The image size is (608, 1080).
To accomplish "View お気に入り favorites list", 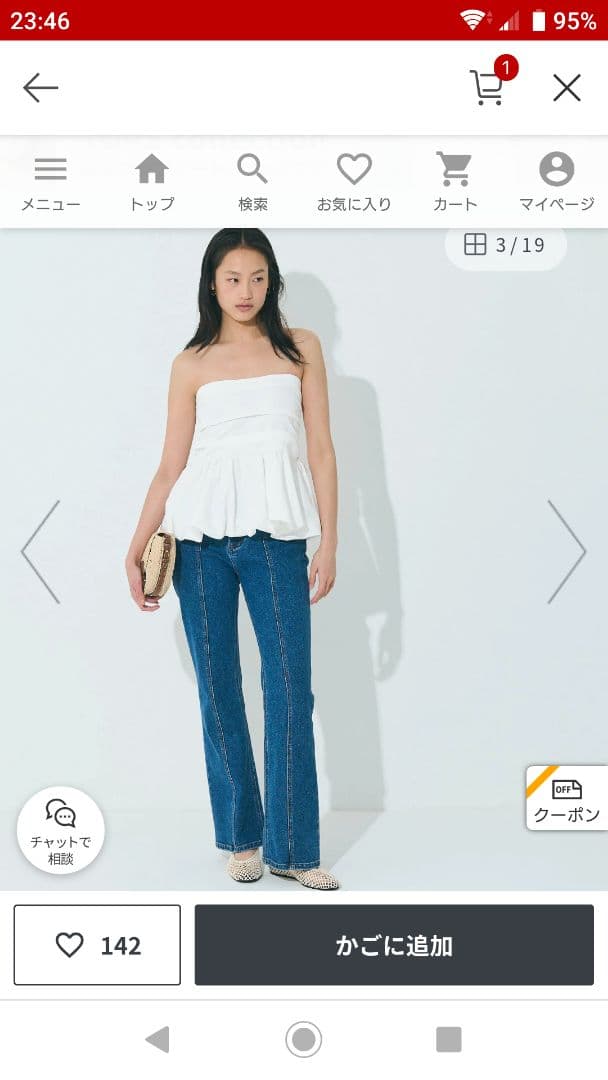I will coord(354,183).
